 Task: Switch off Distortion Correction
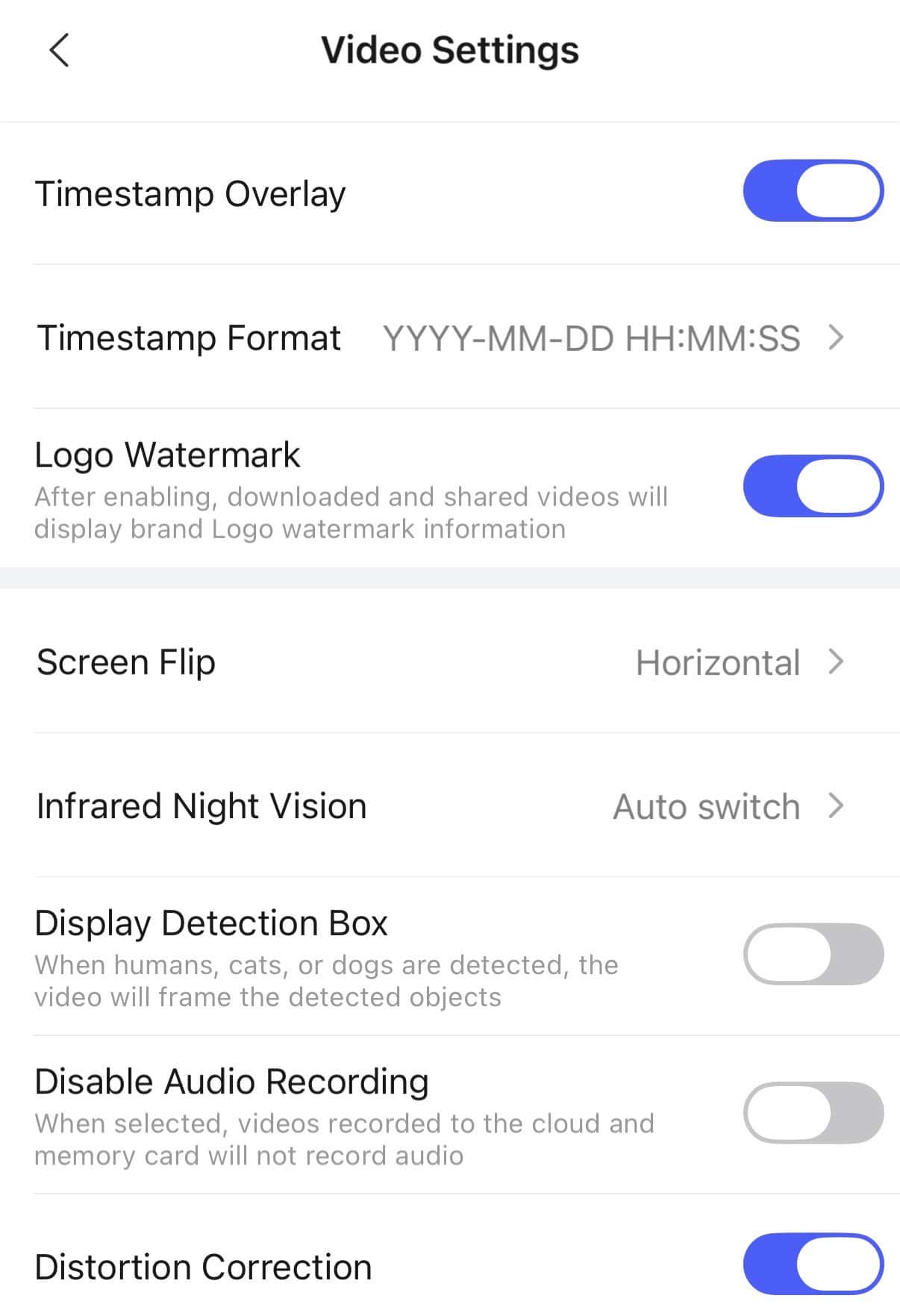813,1264
